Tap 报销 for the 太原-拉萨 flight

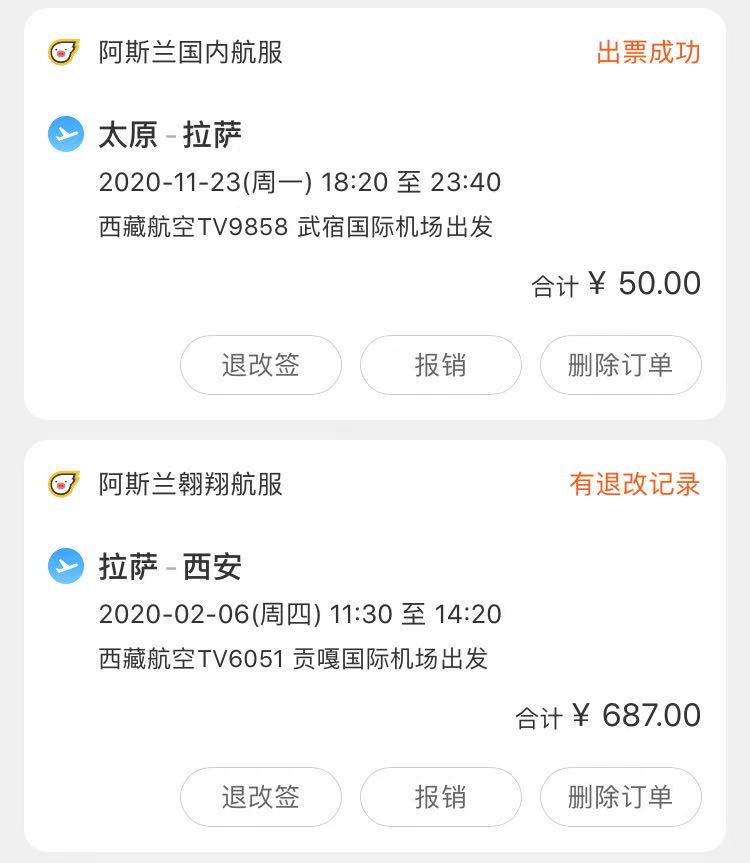point(440,365)
